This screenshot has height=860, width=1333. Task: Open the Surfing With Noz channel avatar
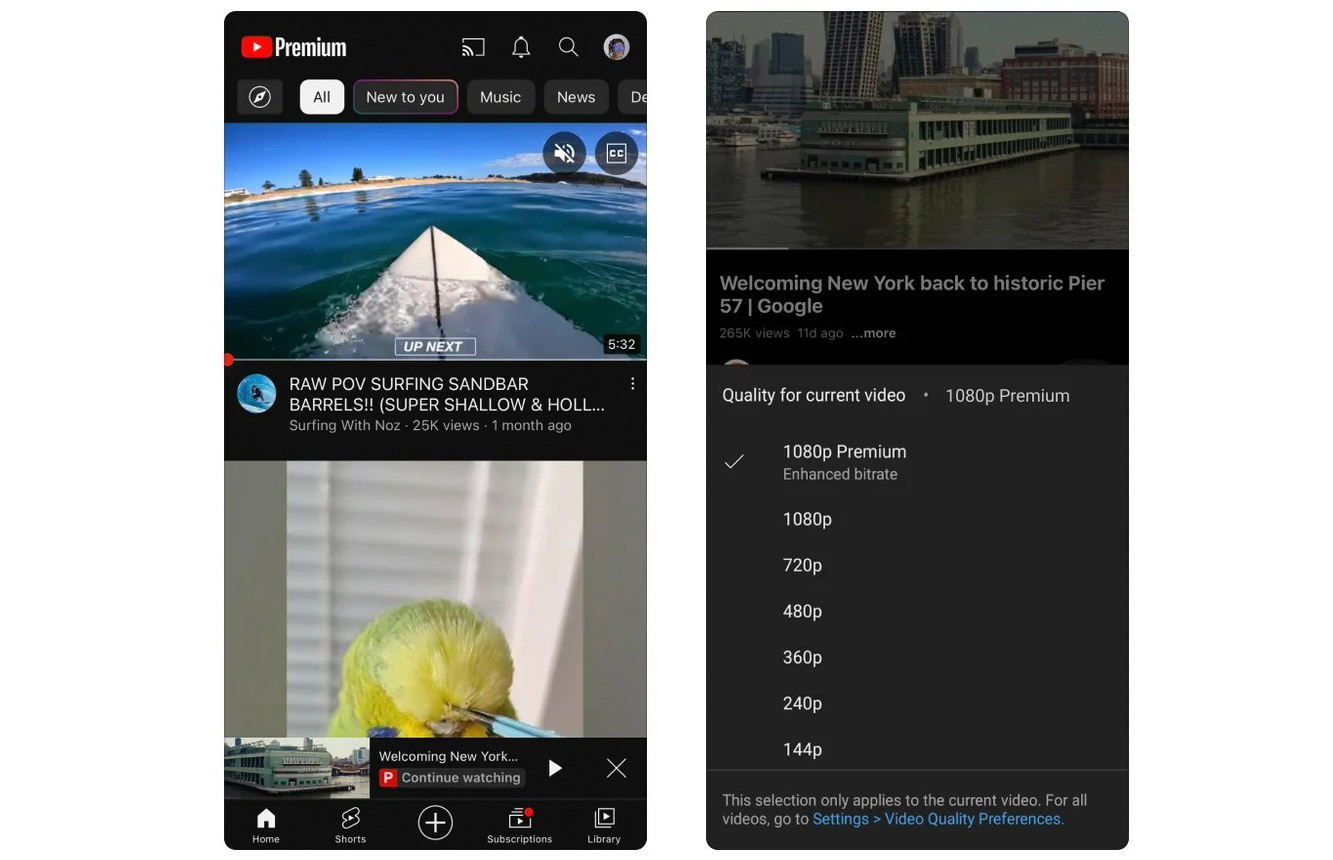click(x=257, y=394)
